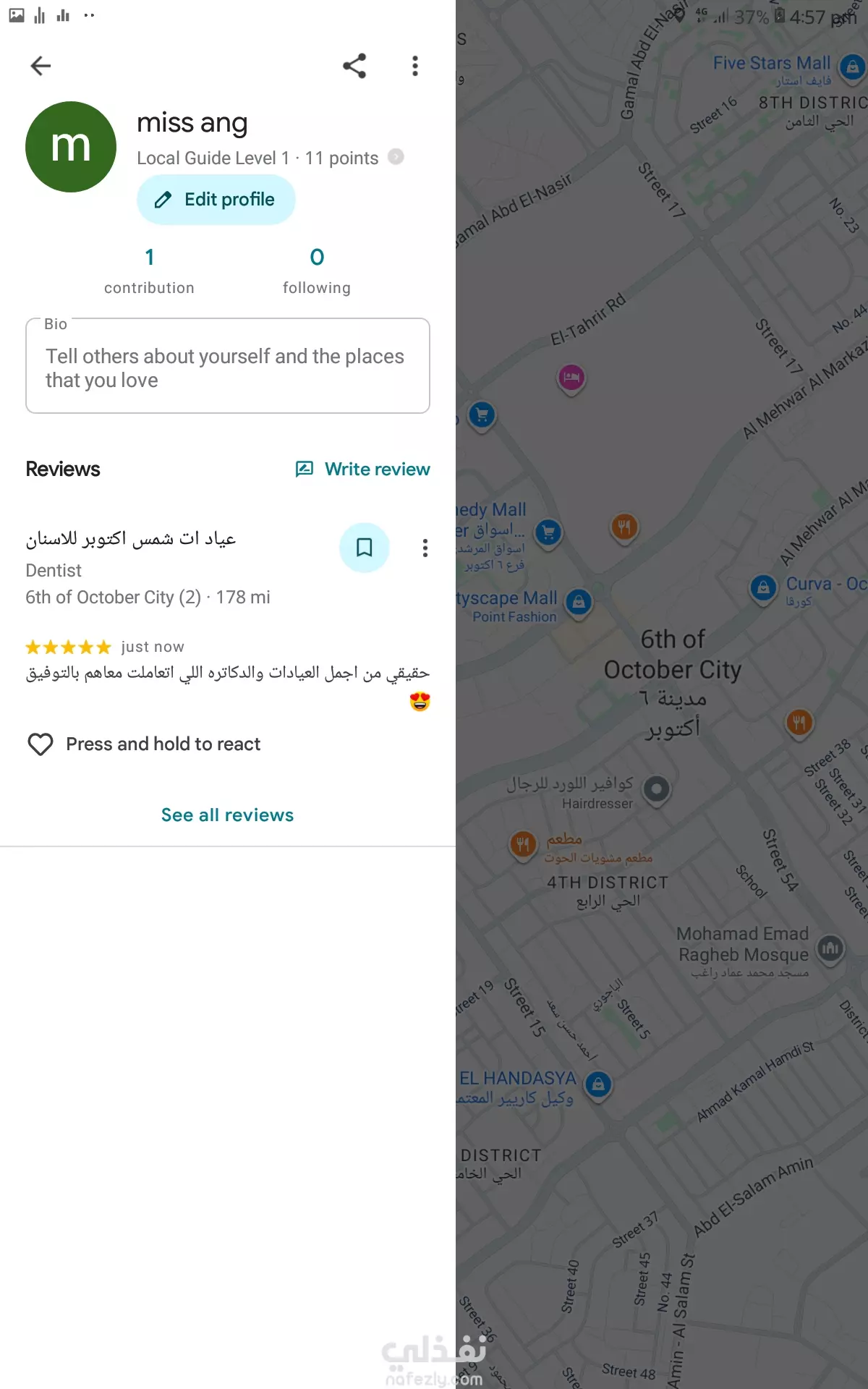Tap Write review
The image size is (868, 1389).
point(363,470)
